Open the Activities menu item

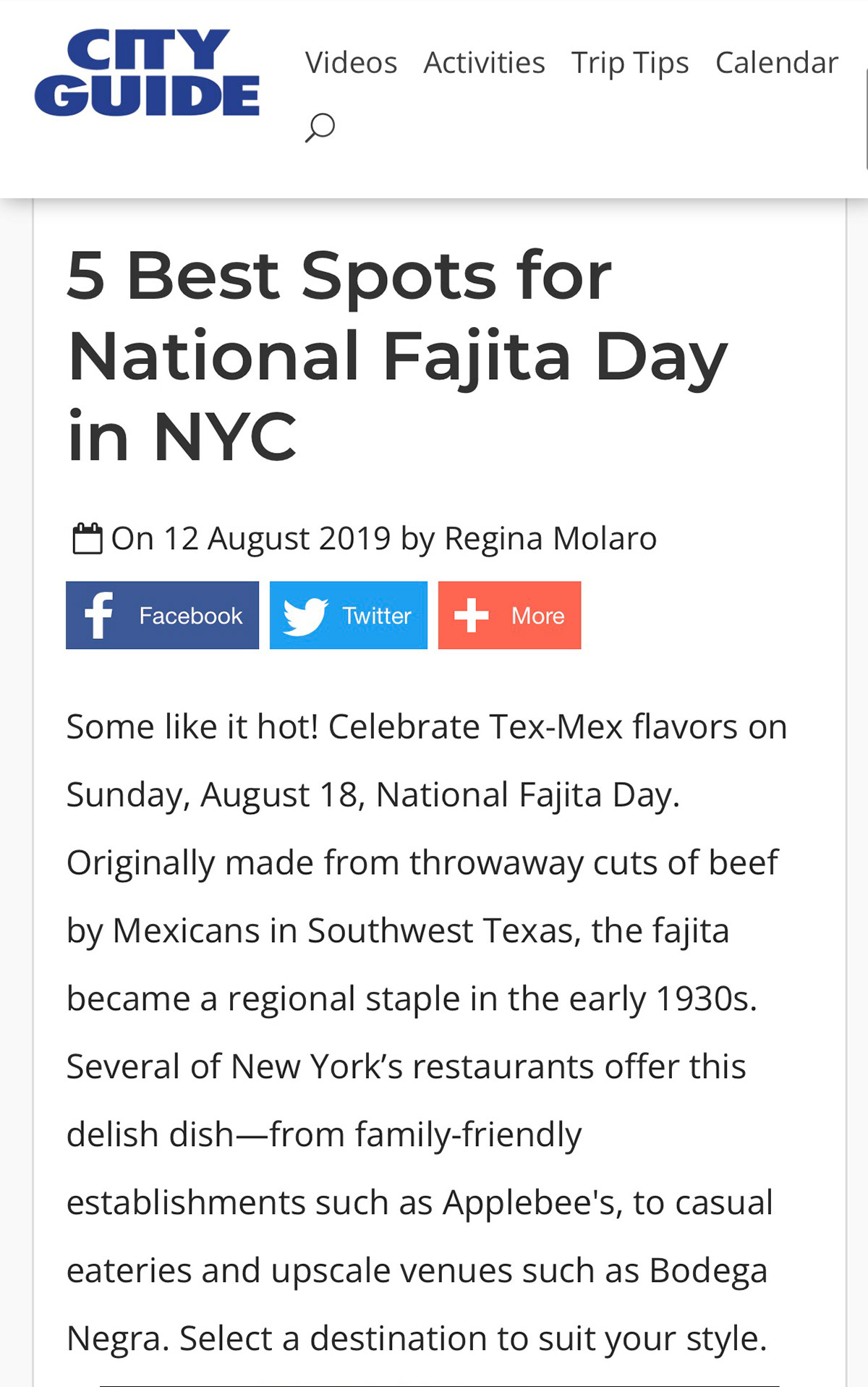click(484, 63)
